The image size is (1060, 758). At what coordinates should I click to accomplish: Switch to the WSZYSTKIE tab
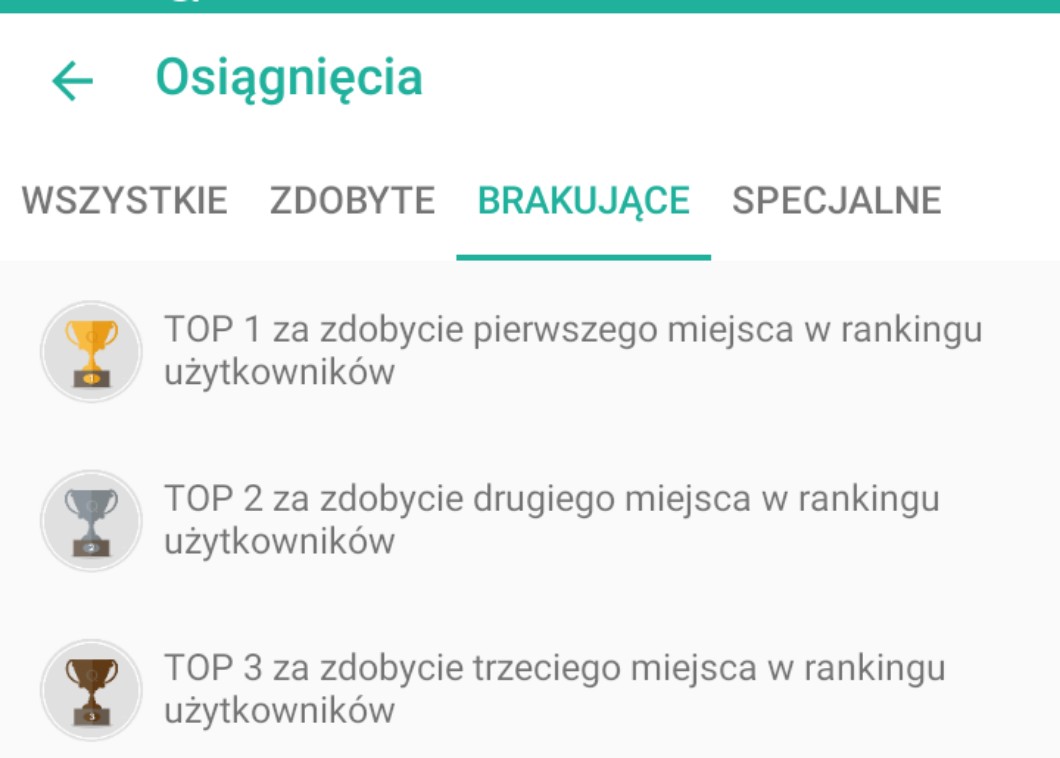[124, 201]
